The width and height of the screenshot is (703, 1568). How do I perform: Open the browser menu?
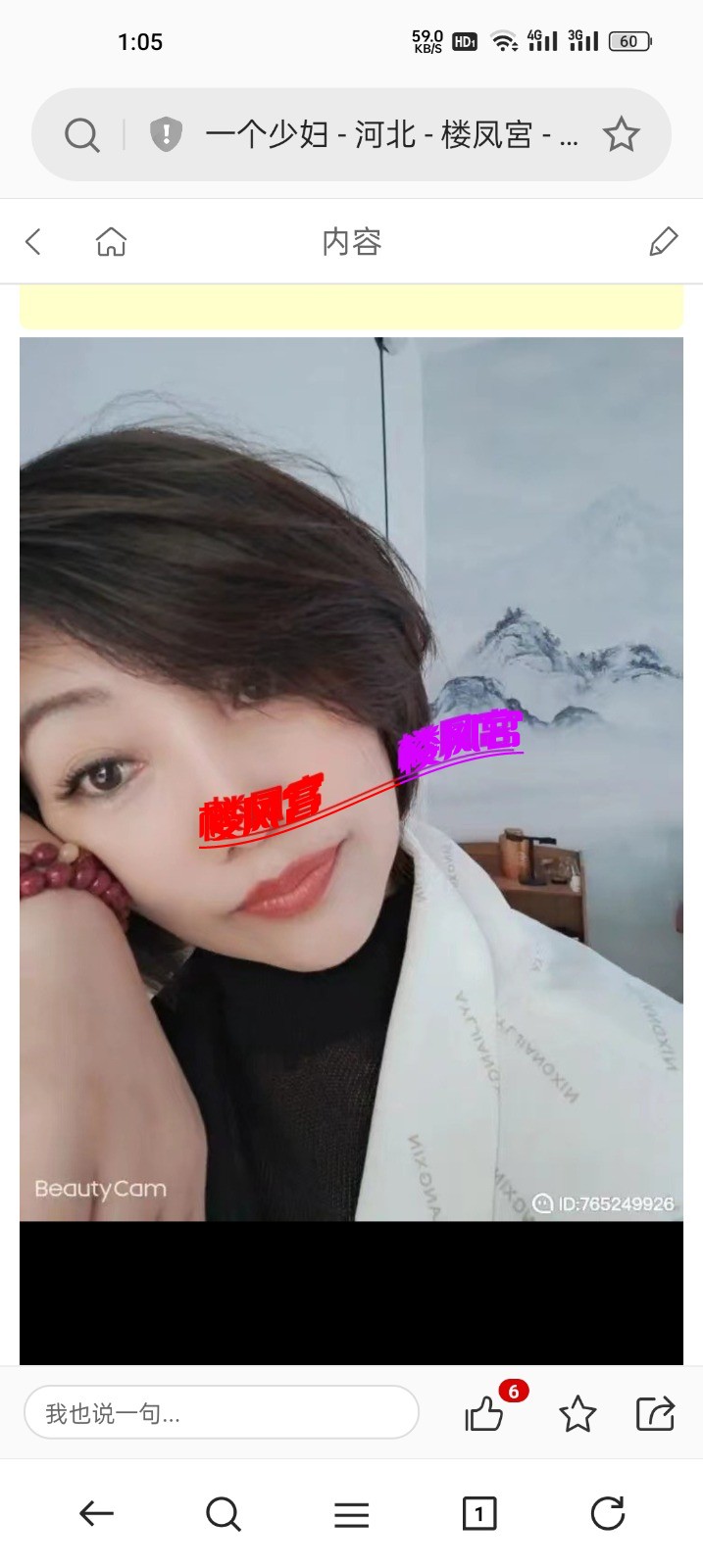click(351, 1514)
